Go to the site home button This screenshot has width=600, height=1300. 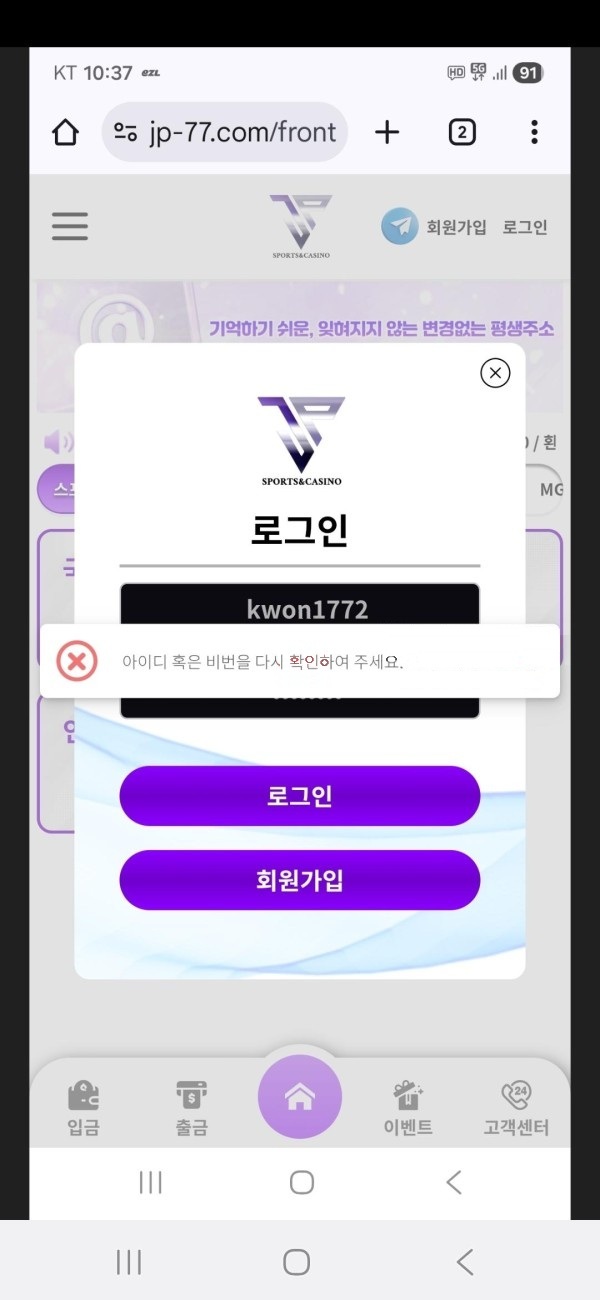[300, 1097]
